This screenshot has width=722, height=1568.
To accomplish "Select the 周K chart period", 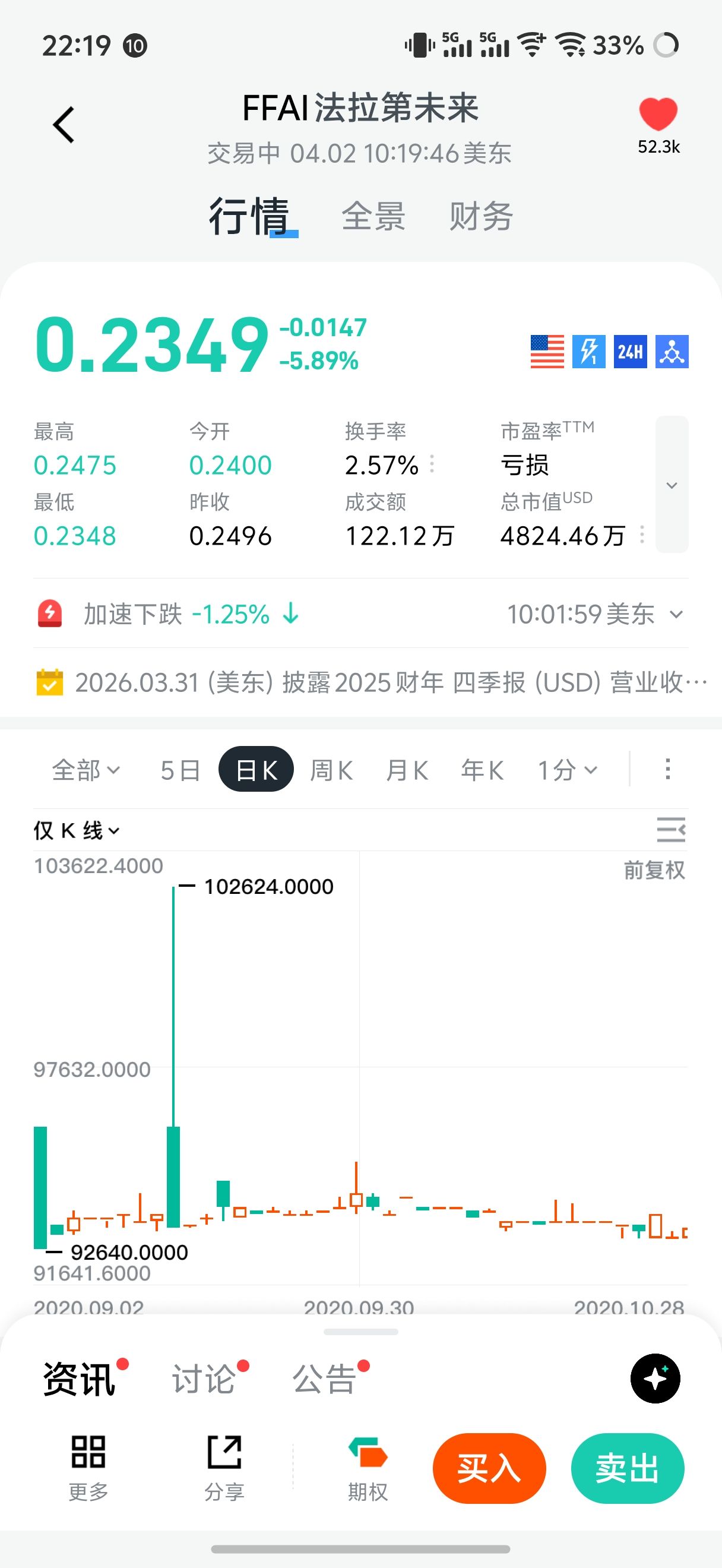I will pyautogui.click(x=331, y=770).
